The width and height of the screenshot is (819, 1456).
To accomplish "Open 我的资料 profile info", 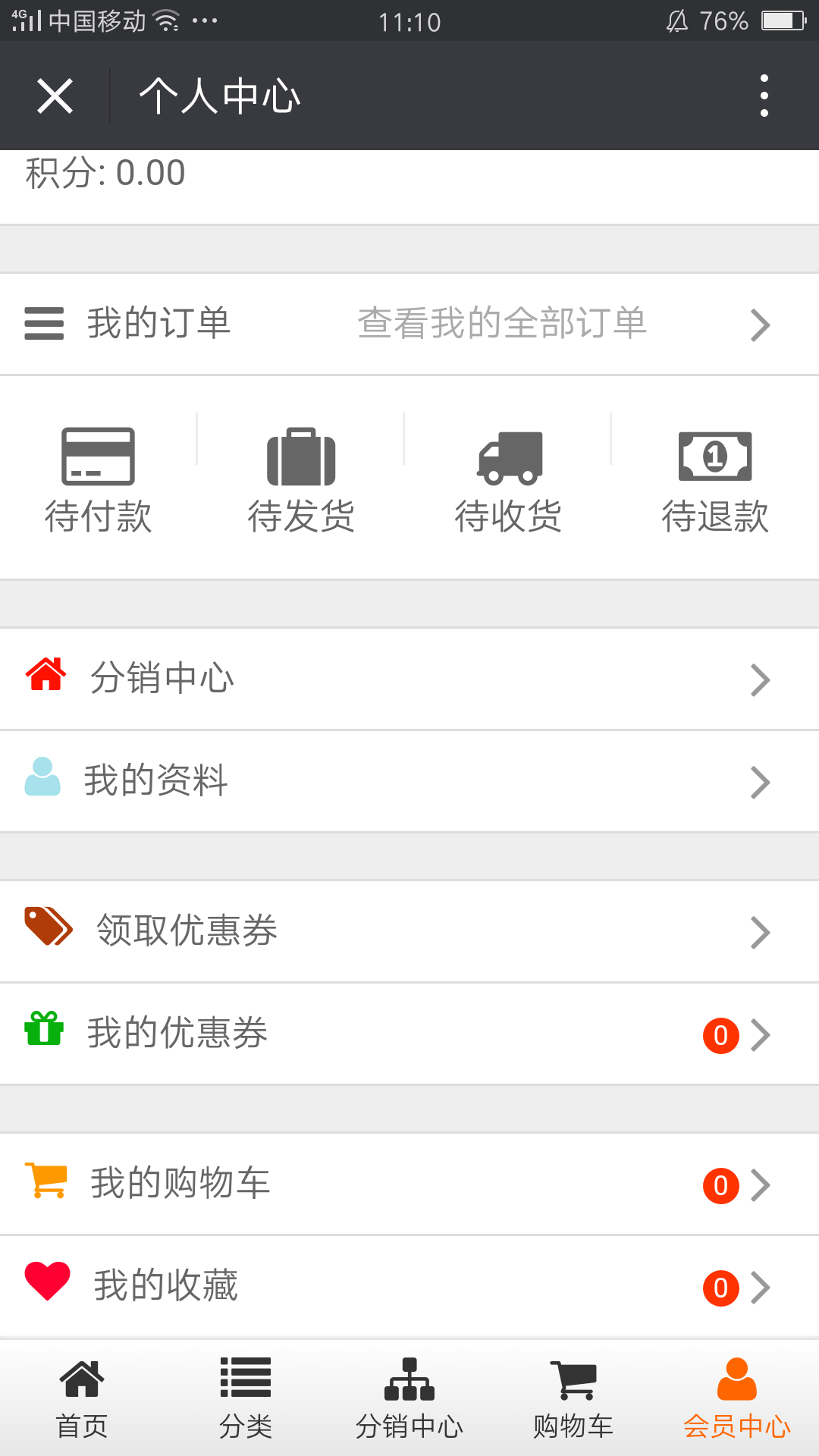I will (x=409, y=781).
